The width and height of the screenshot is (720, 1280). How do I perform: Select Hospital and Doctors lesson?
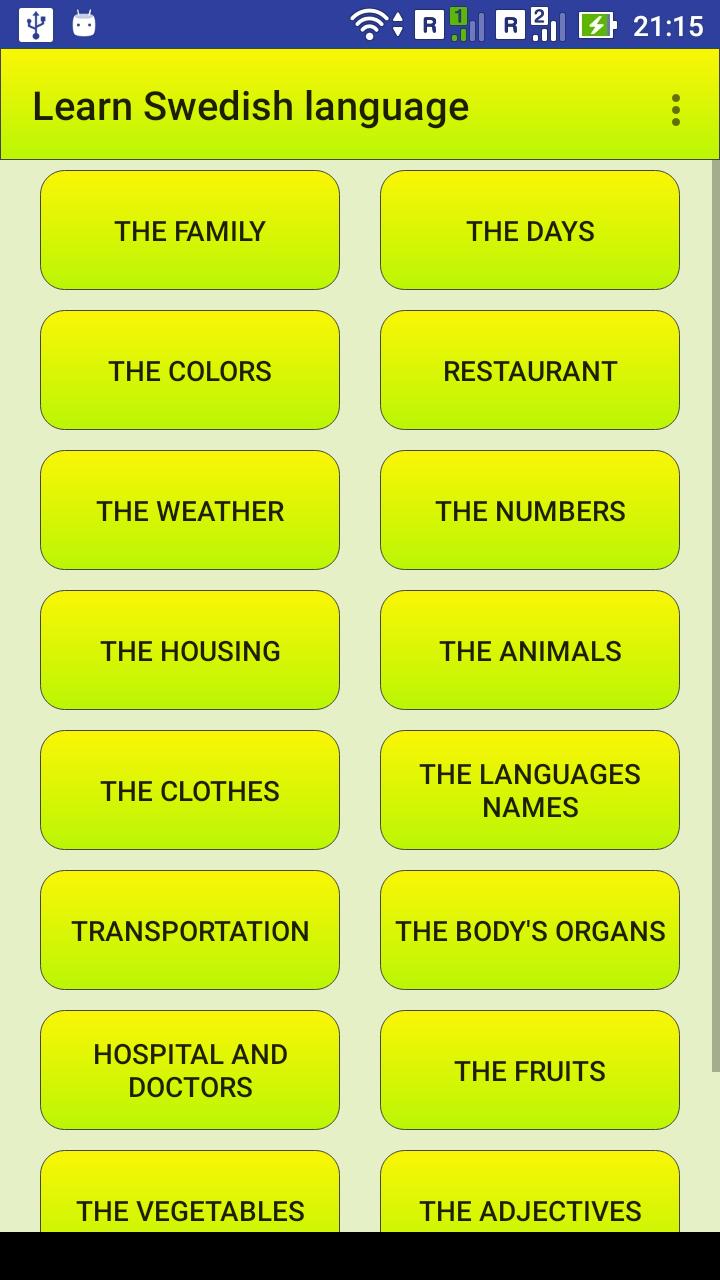190,1070
